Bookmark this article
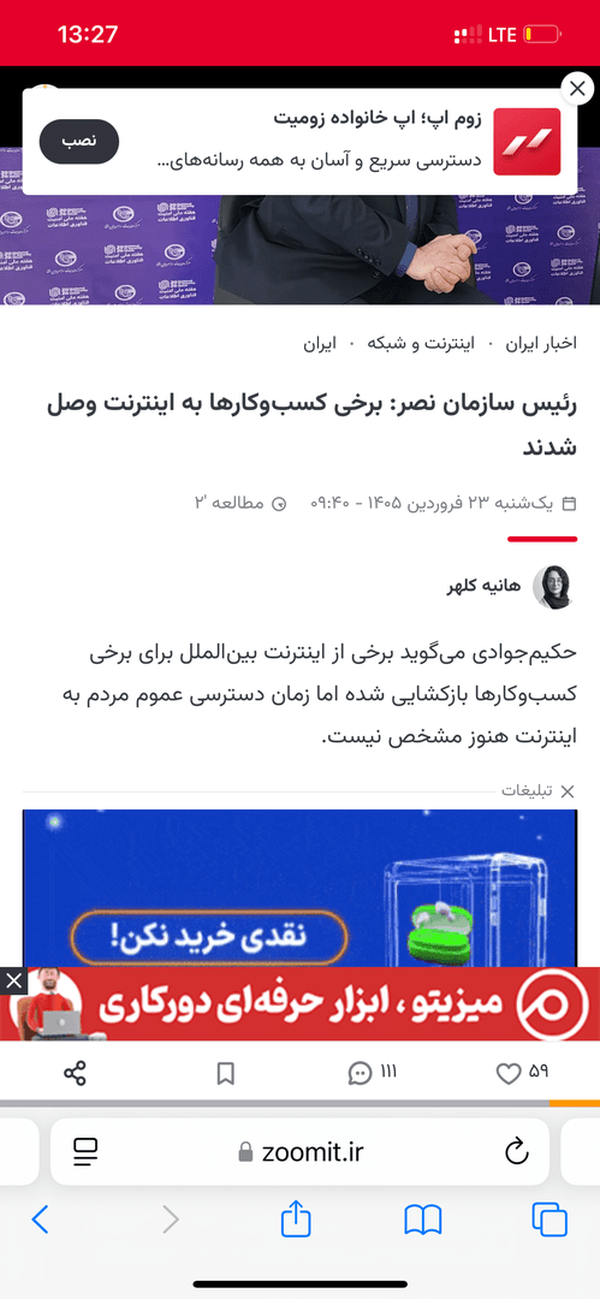This screenshot has height=1299, width=600. [x=226, y=1074]
